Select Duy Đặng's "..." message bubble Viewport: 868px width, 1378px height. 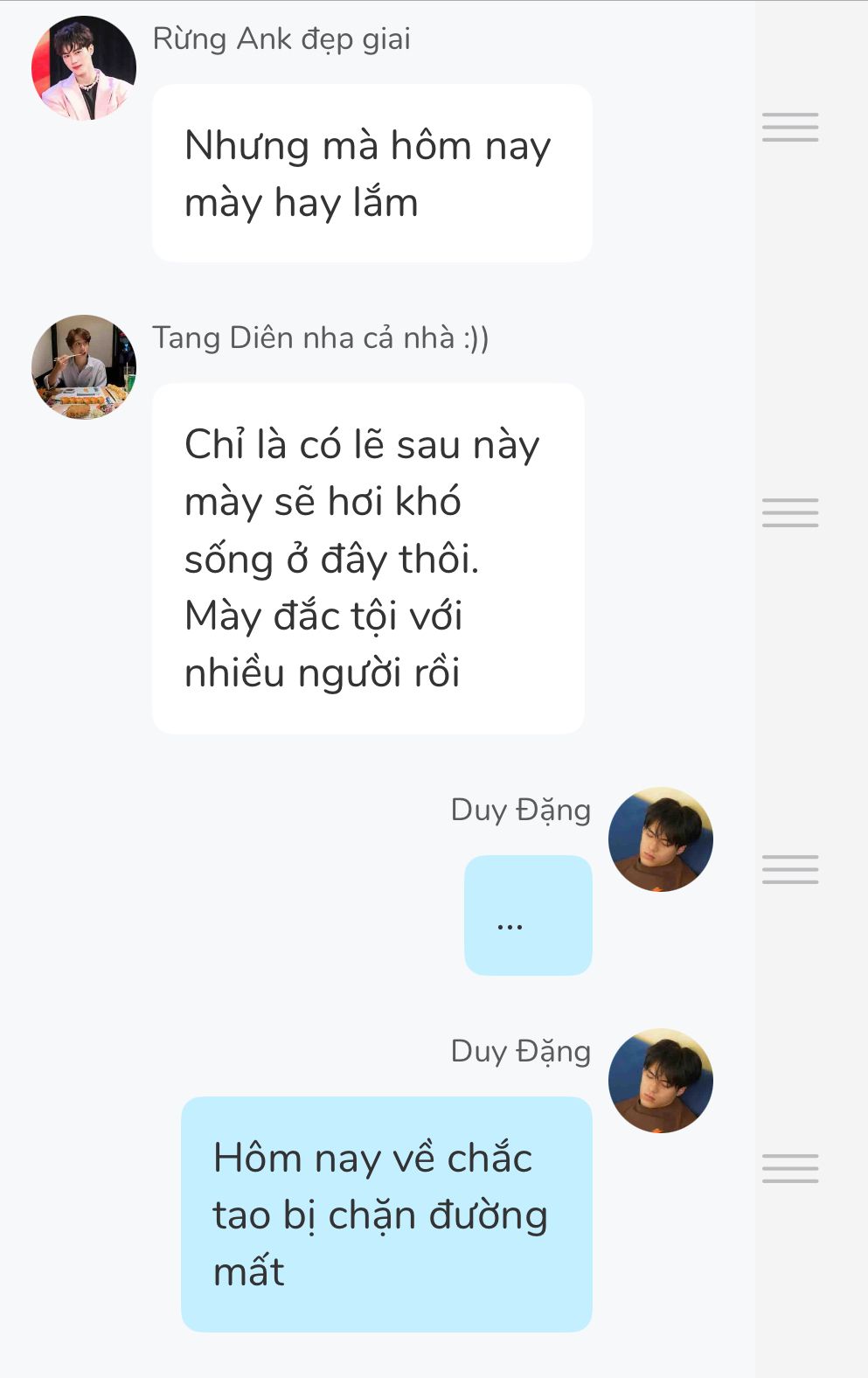tap(528, 915)
